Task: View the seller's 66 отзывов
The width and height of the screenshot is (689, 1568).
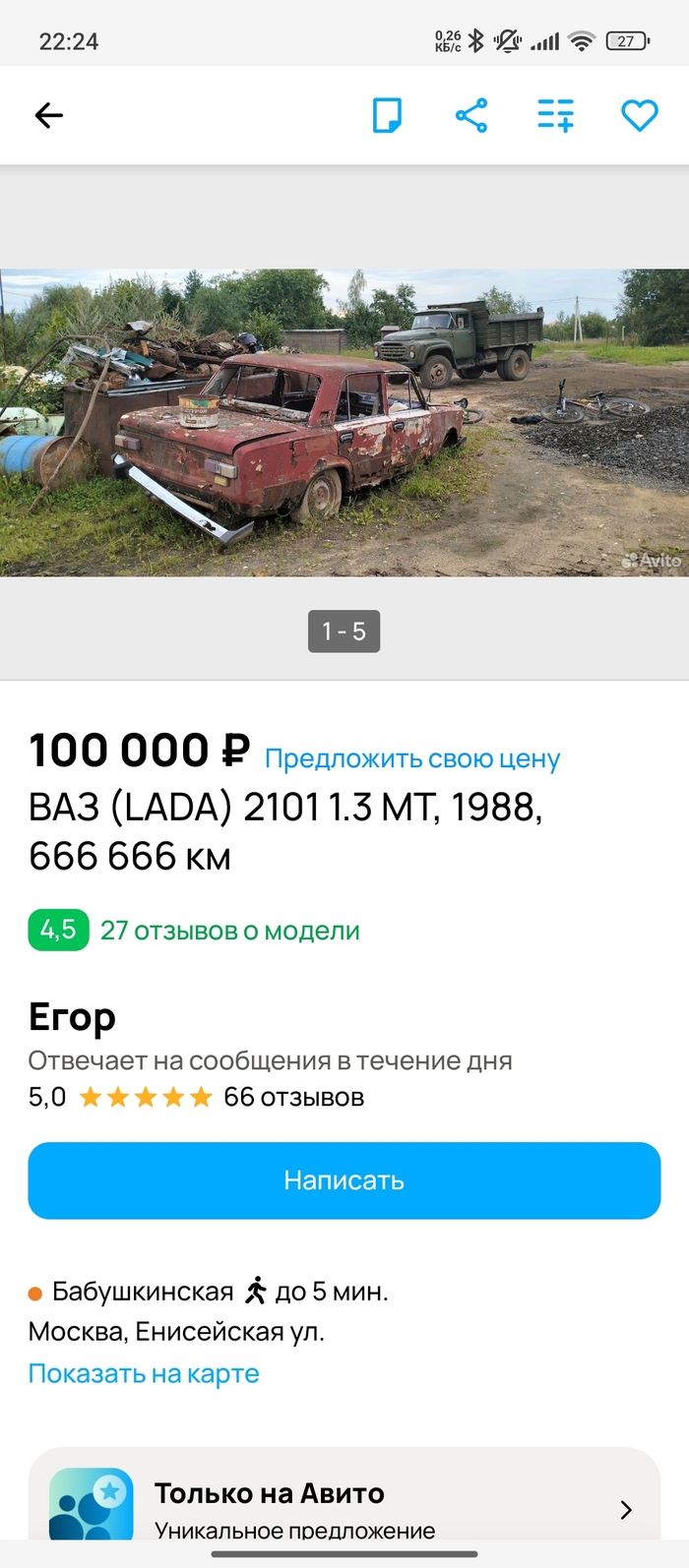Action: [x=293, y=1097]
